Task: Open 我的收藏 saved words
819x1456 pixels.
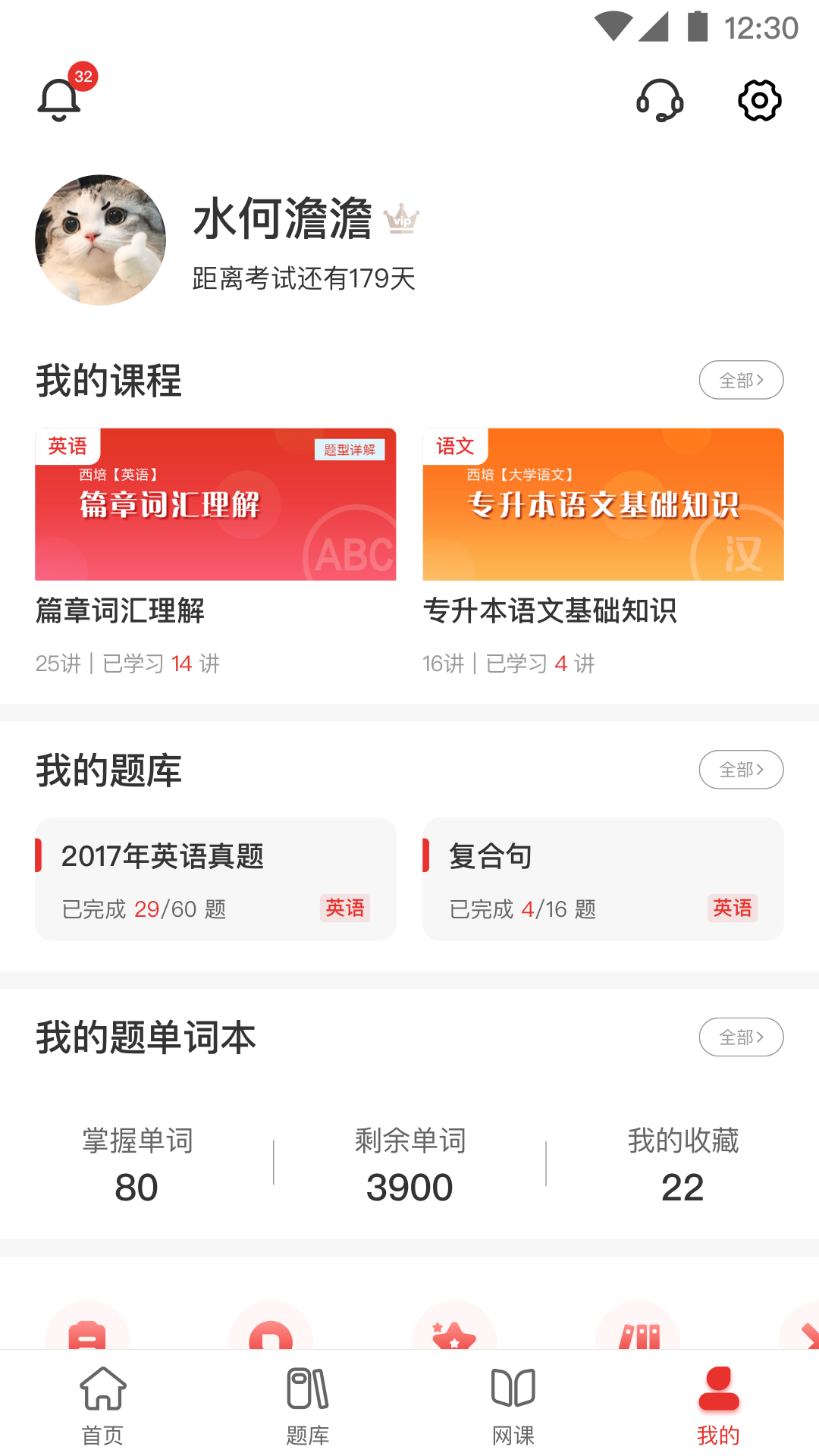Action: click(x=682, y=1165)
